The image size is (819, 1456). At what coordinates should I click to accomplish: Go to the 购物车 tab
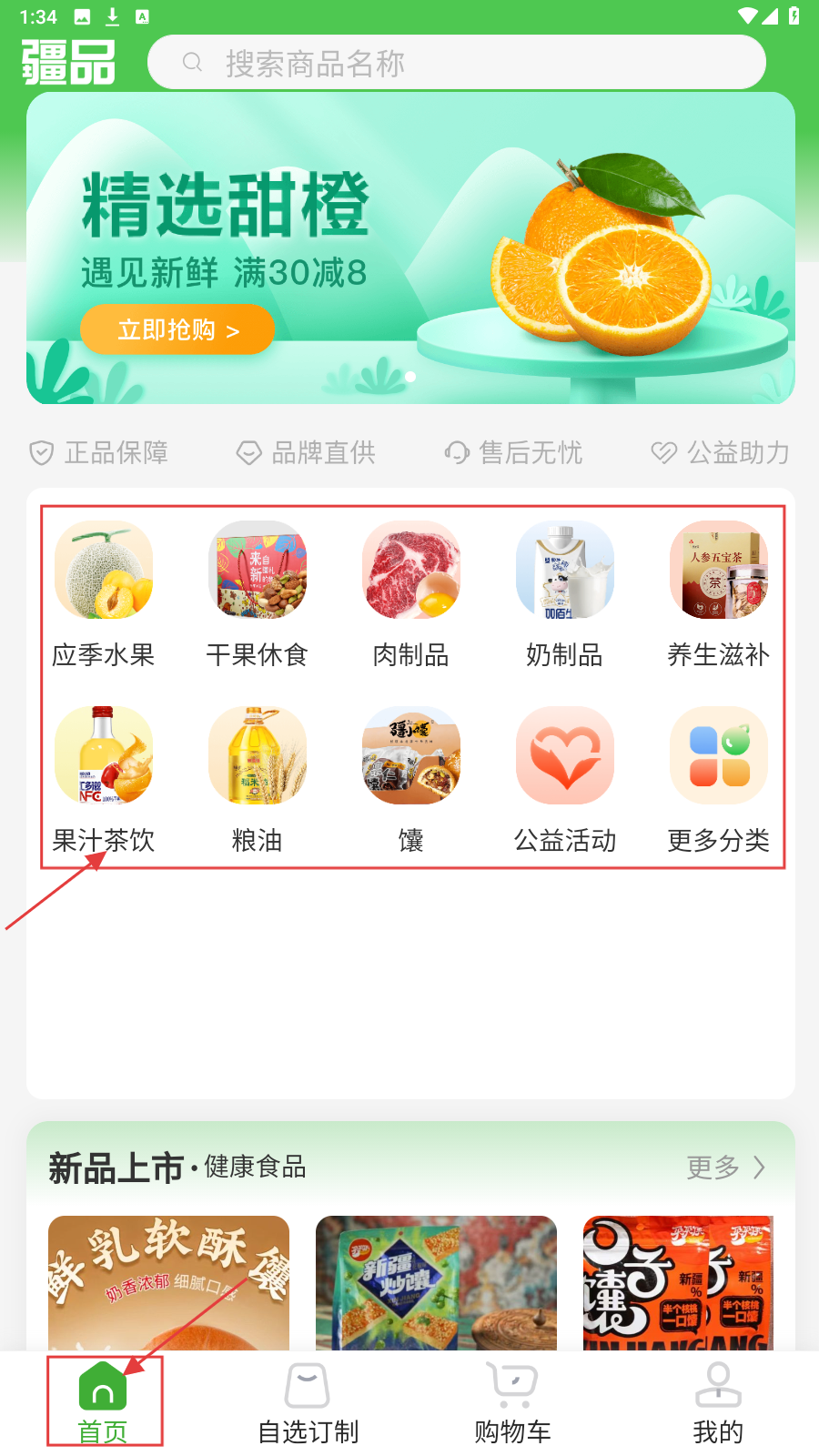click(512, 1403)
